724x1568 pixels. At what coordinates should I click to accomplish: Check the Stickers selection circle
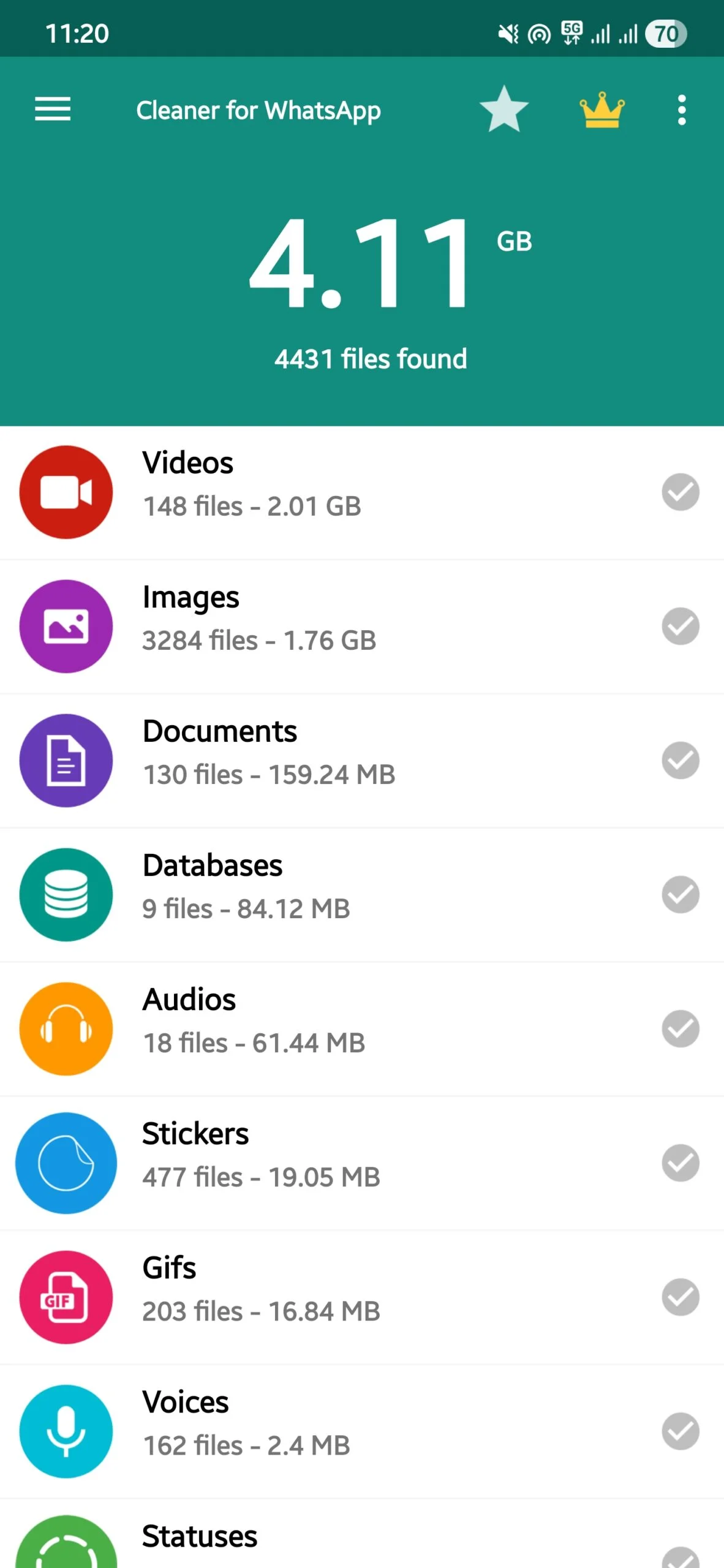coord(681,1163)
